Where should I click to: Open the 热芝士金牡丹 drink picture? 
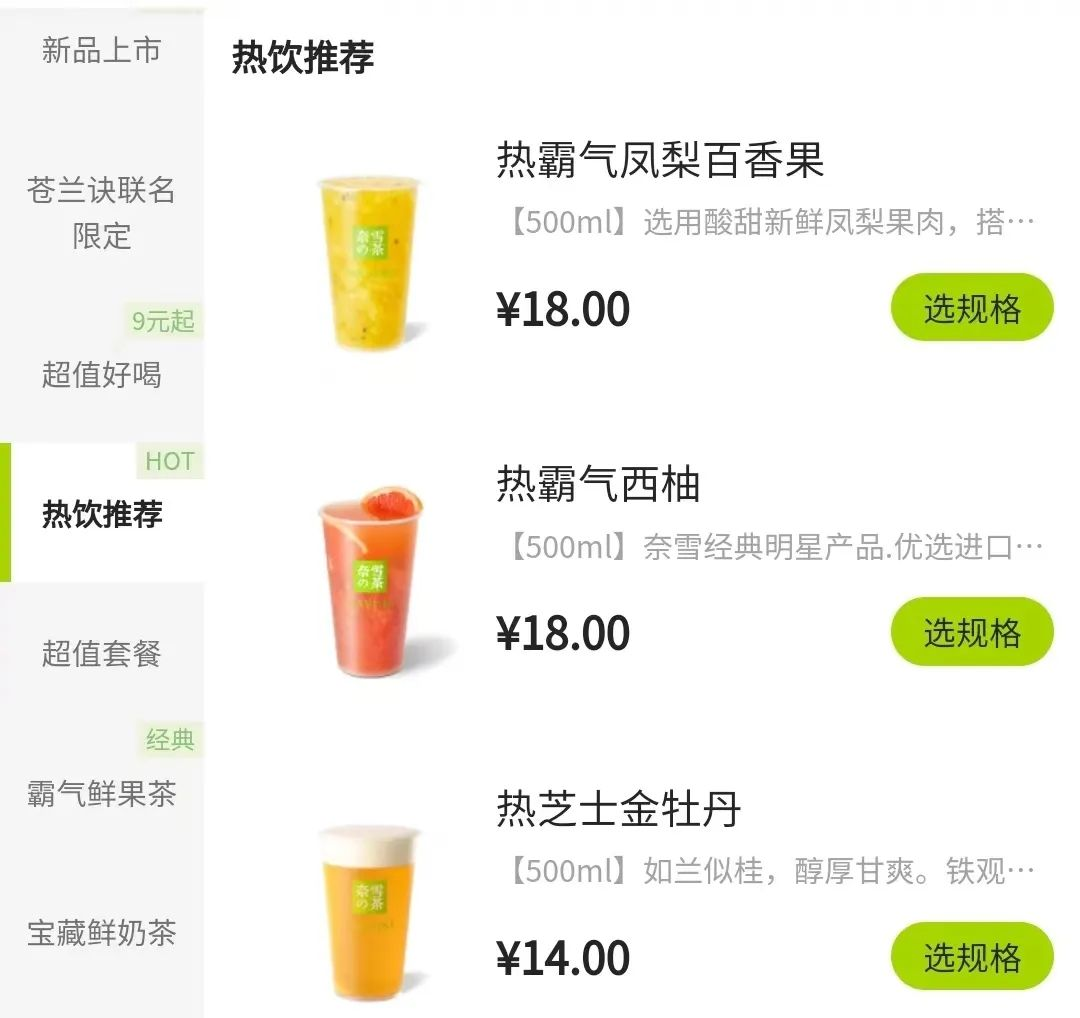click(368, 910)
